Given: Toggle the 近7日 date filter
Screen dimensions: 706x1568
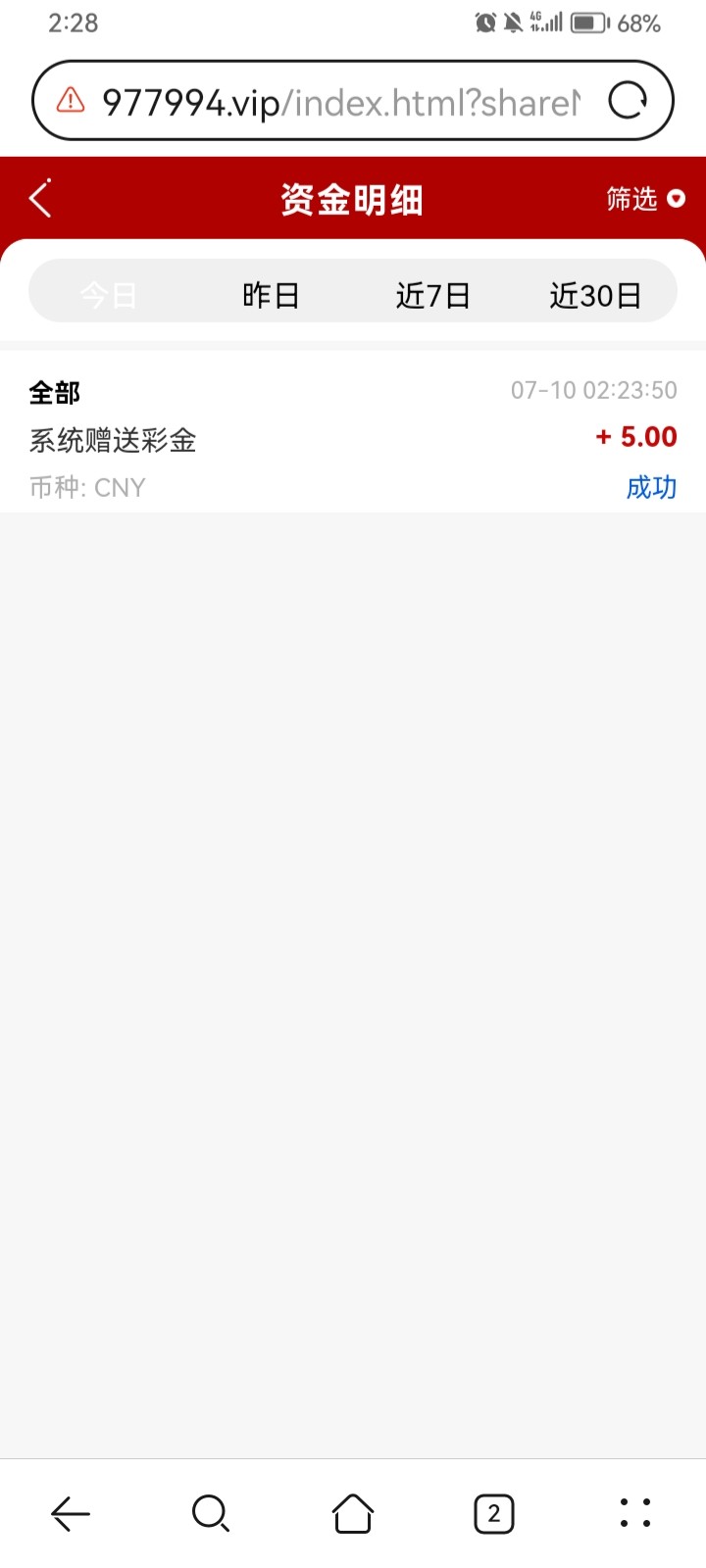Looking at the screenshot, I should pyautogui.click(x=434, y=294).
